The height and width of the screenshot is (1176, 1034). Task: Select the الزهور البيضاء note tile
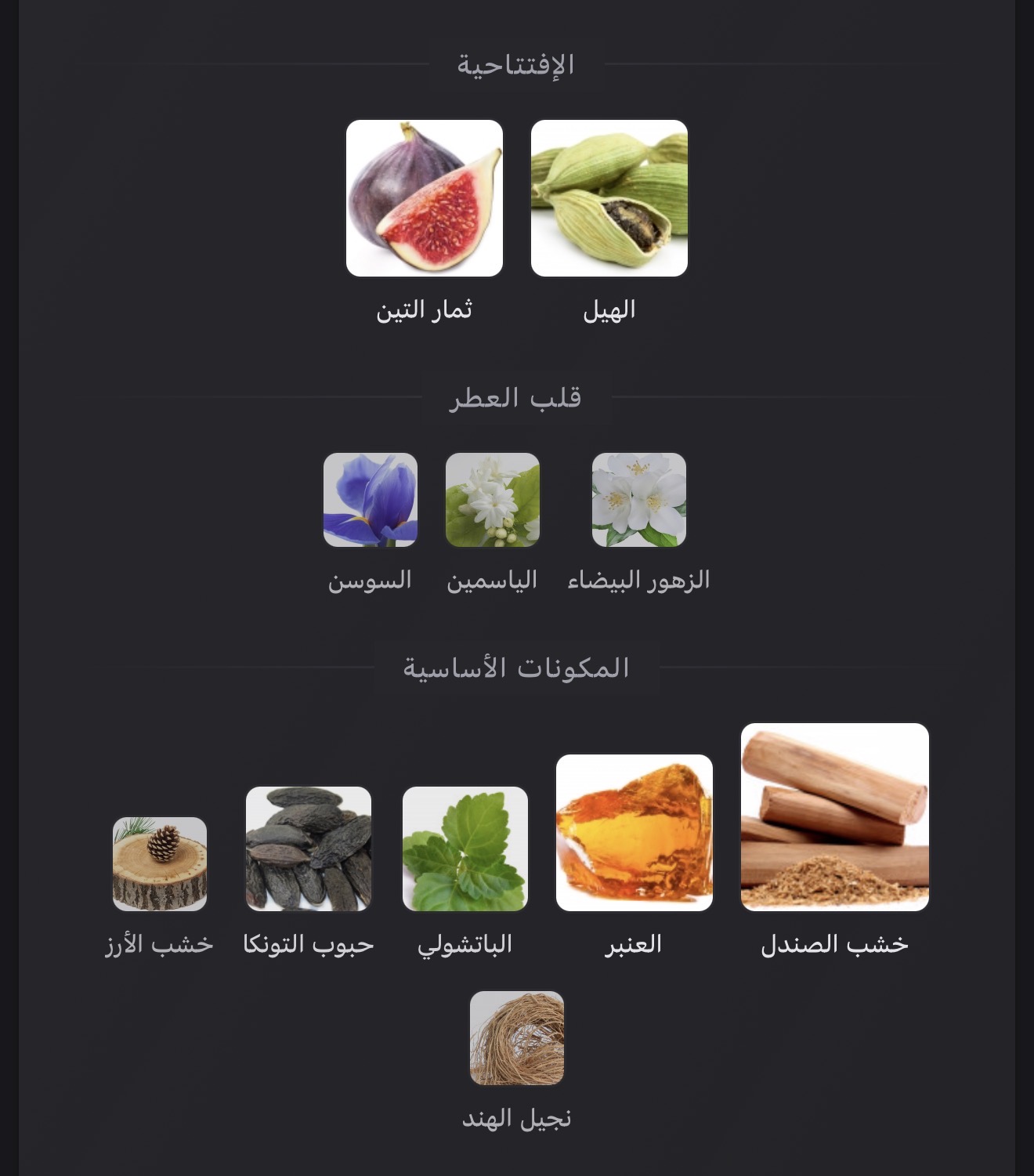[638, 500]
